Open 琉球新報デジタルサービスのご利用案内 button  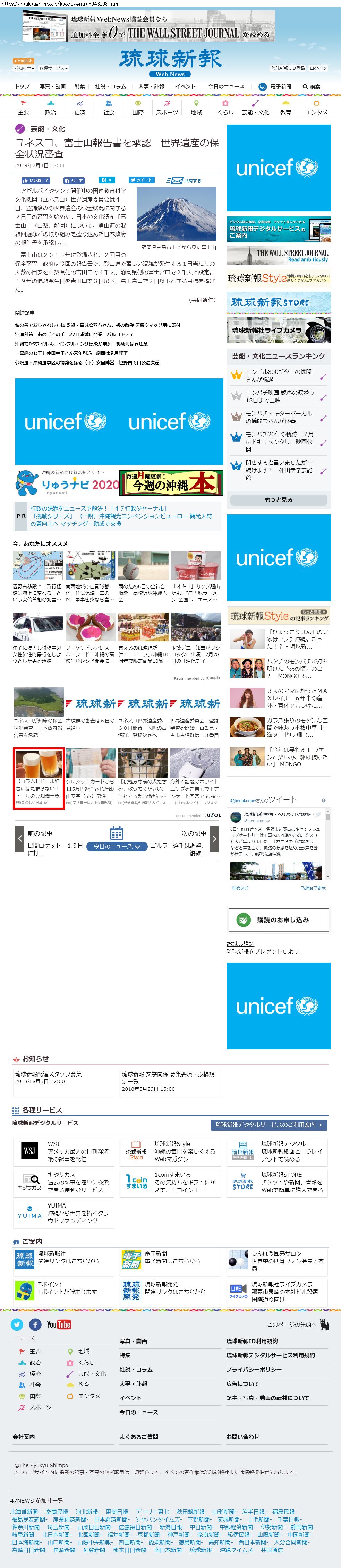click(268, 1124)
